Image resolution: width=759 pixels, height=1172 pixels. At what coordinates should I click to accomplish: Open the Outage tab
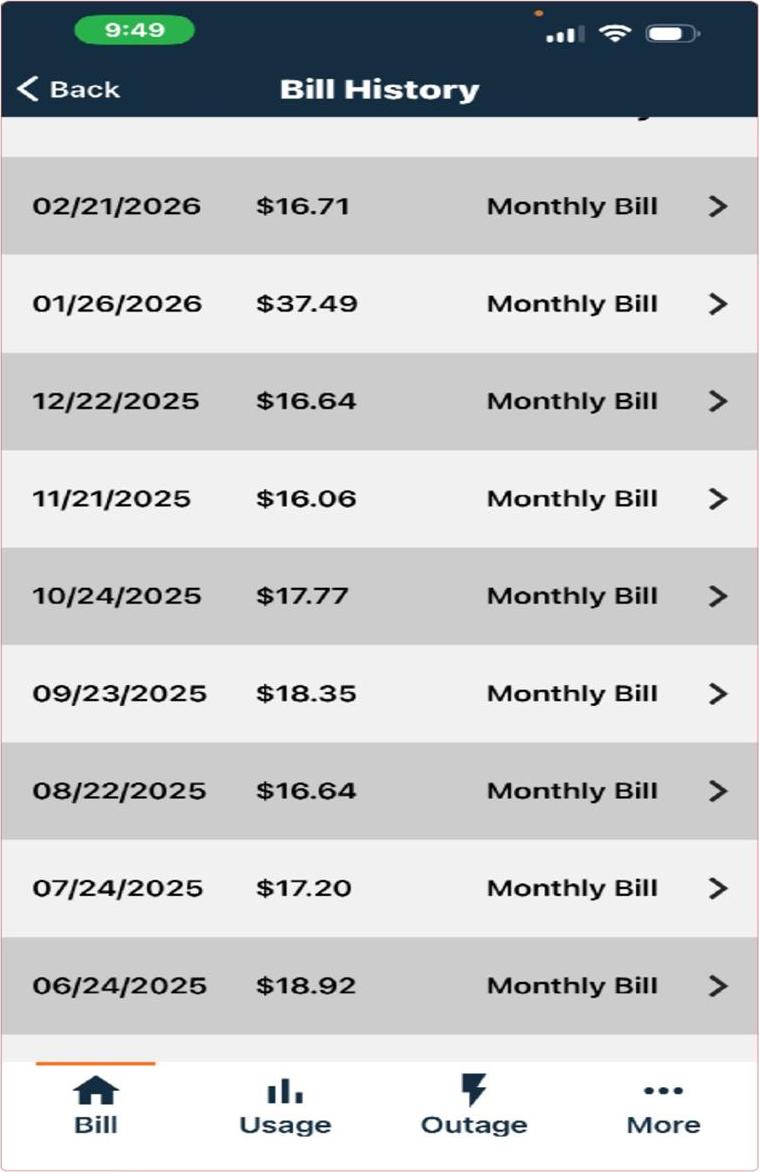point(474,1106)
